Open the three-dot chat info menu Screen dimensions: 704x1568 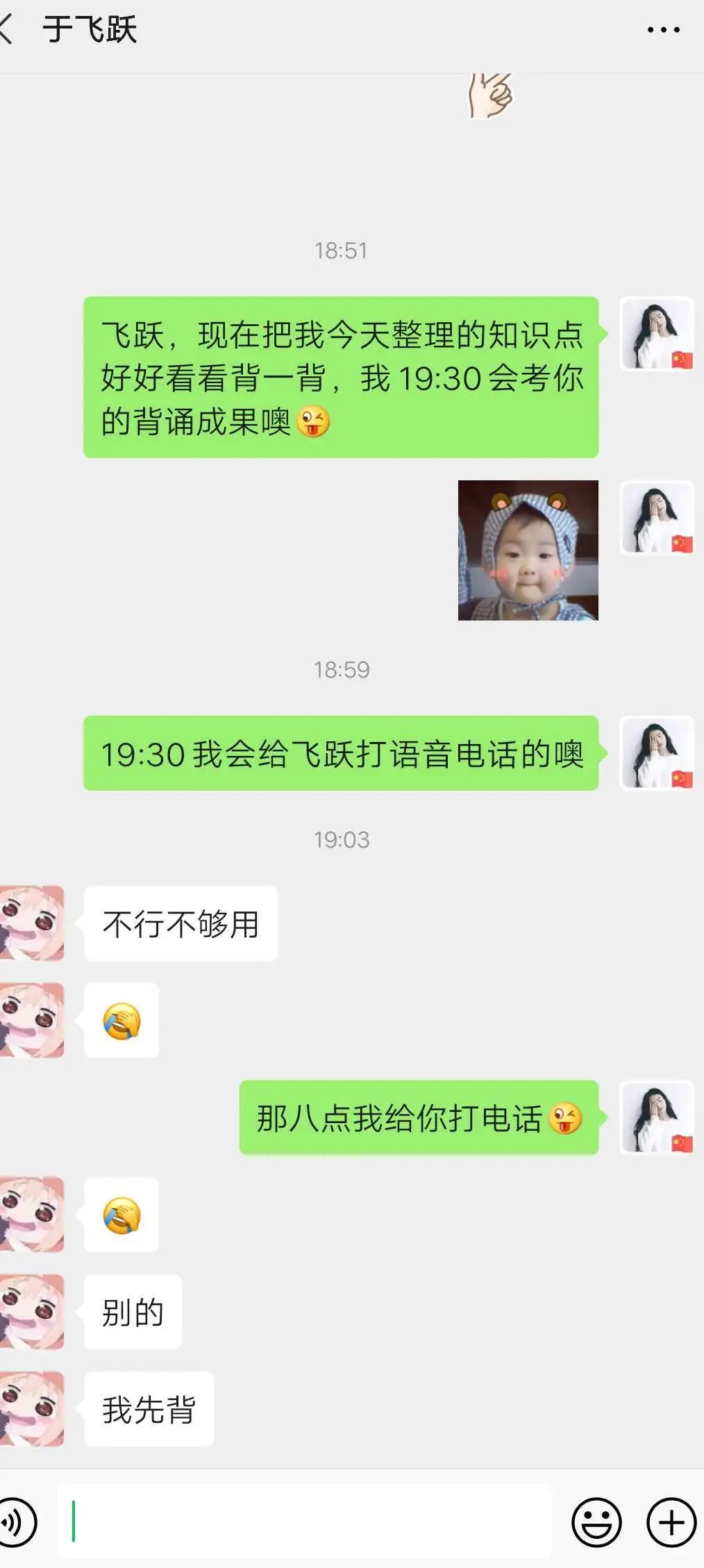pyautogui.click(x=663, y=30)
